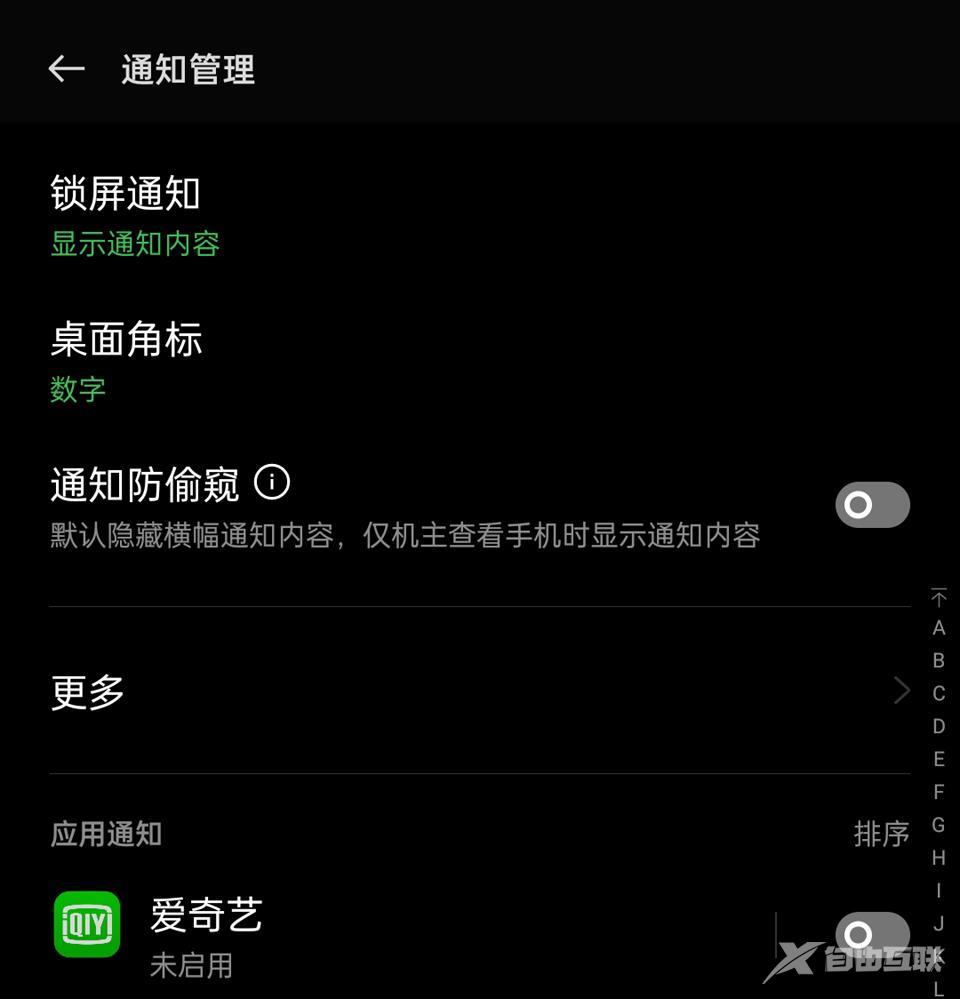Jump to letter G in index
This screenshot has width=960, height=999.
point(938,824)
